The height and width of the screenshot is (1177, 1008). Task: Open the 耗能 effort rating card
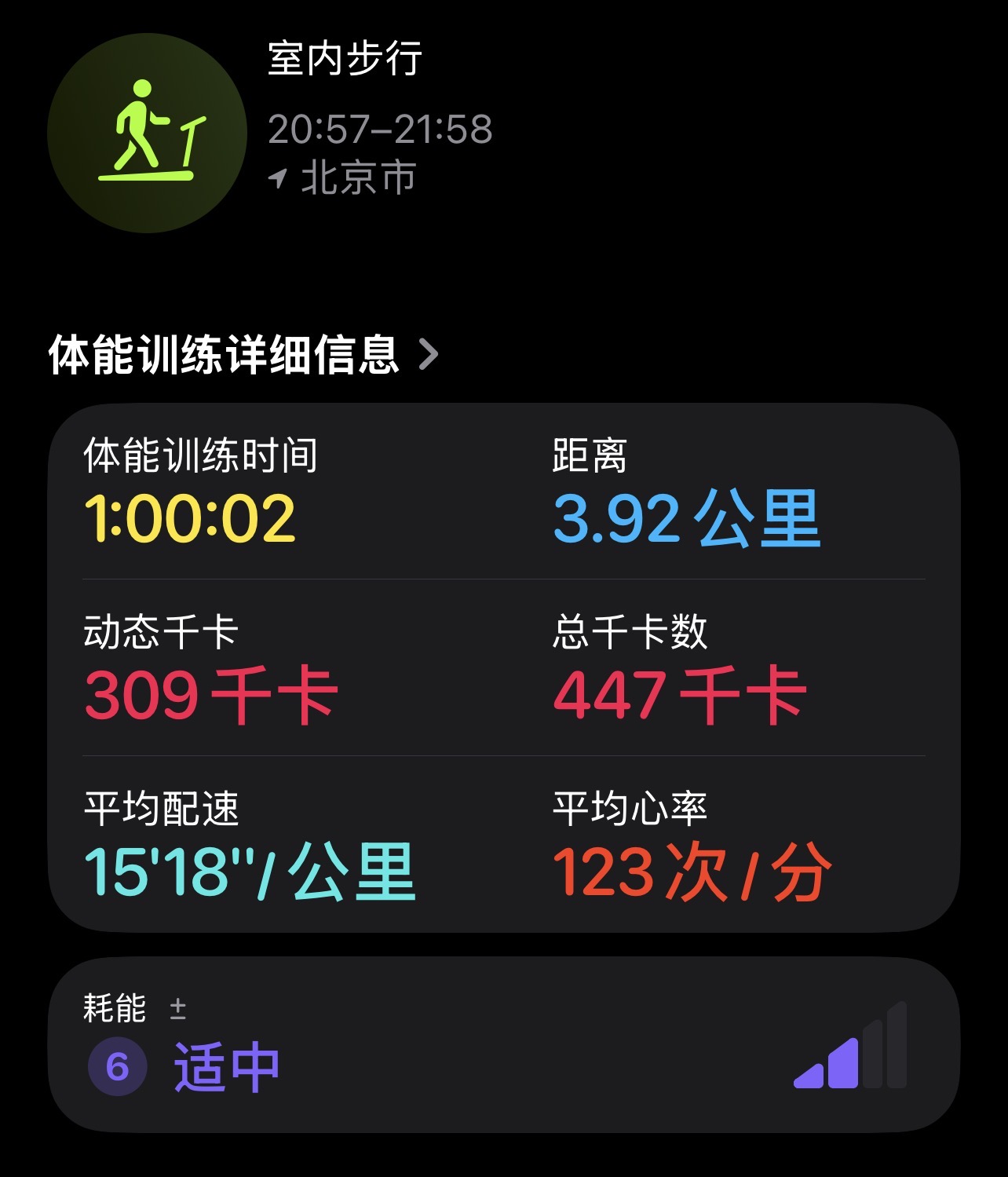(504, 1044)
